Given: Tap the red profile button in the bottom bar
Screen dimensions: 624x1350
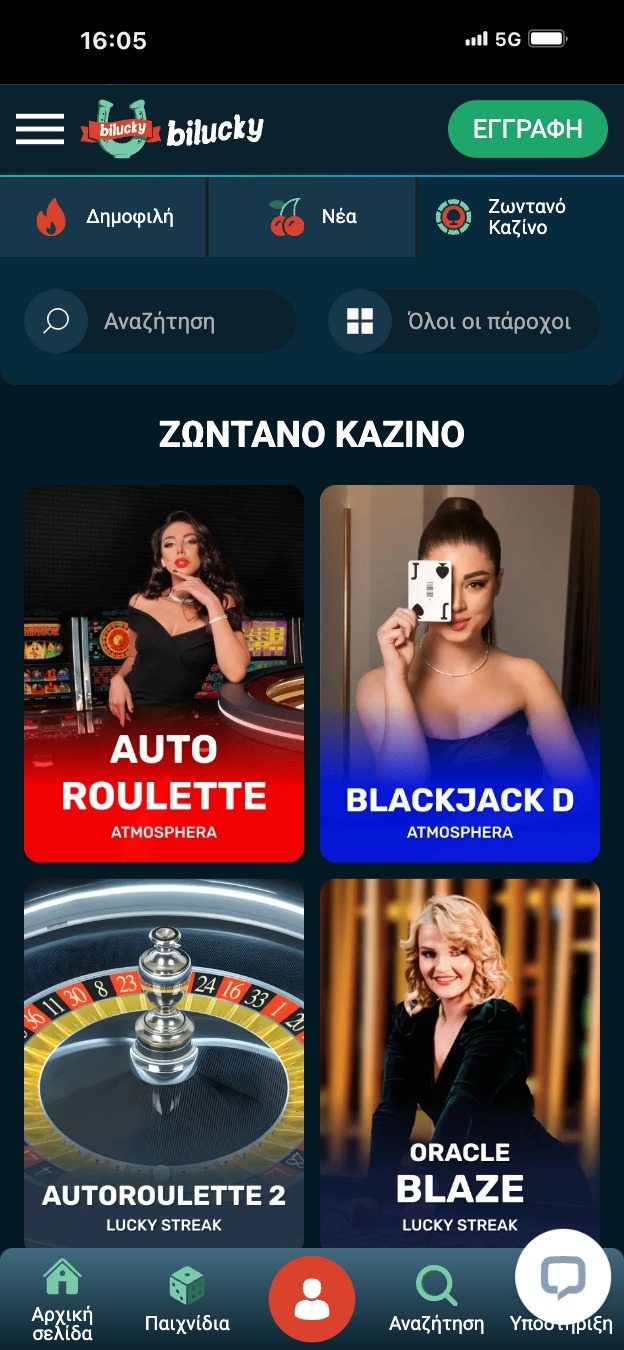Looking at the screenshot, I should [312, 1299].
